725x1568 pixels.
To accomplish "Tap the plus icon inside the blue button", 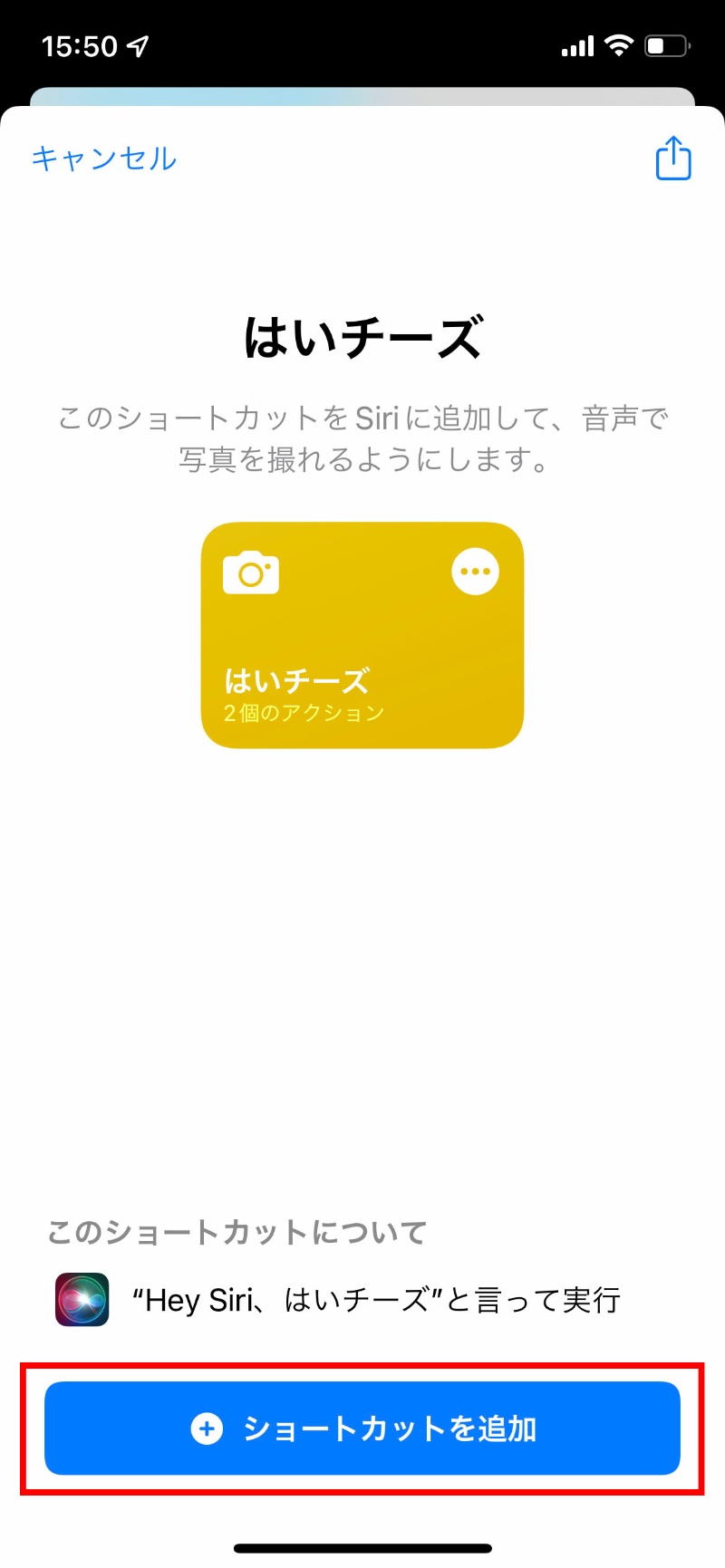I will 209,1429.
